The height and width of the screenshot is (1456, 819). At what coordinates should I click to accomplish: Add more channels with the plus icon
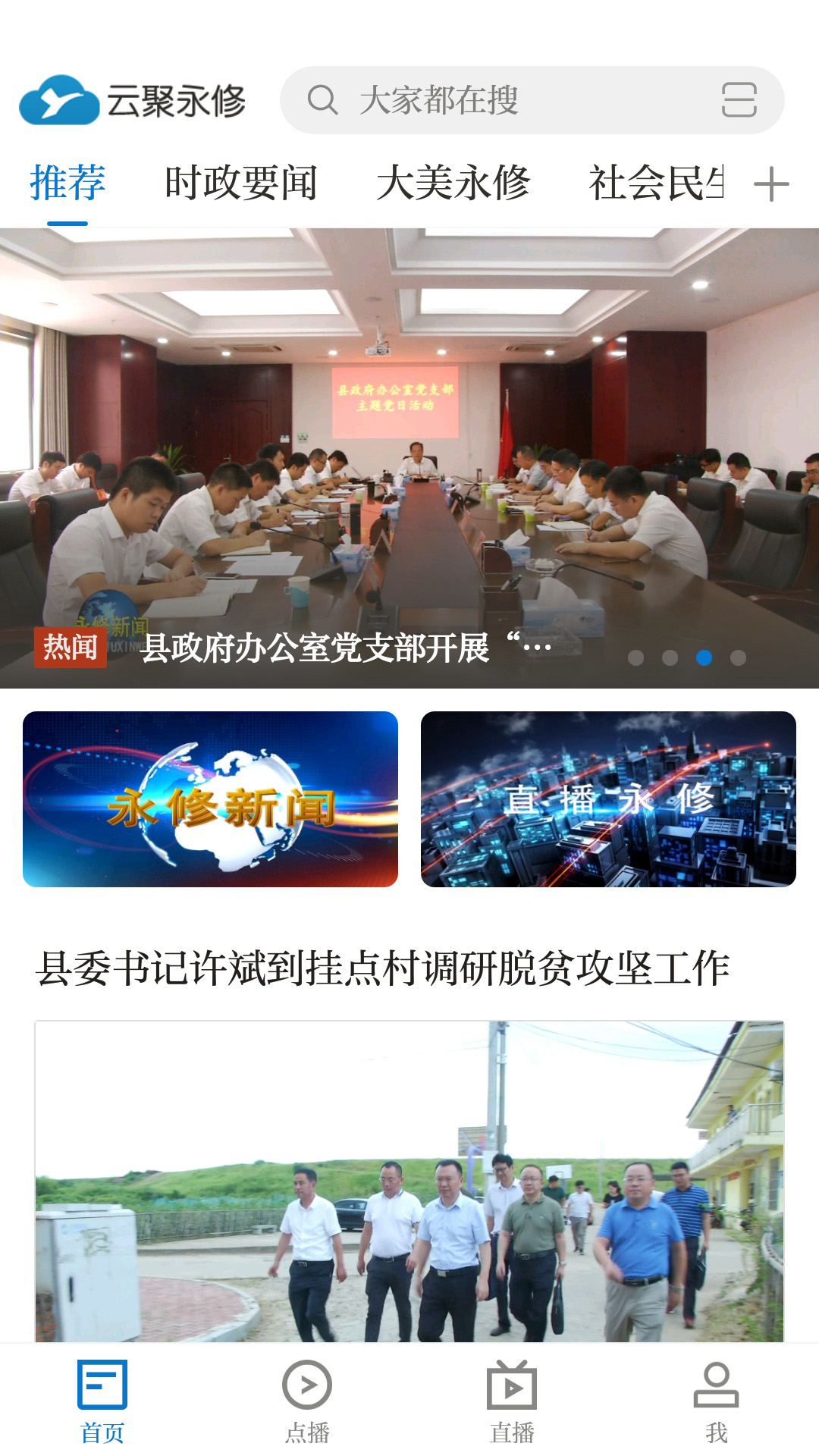pos(771,184)
